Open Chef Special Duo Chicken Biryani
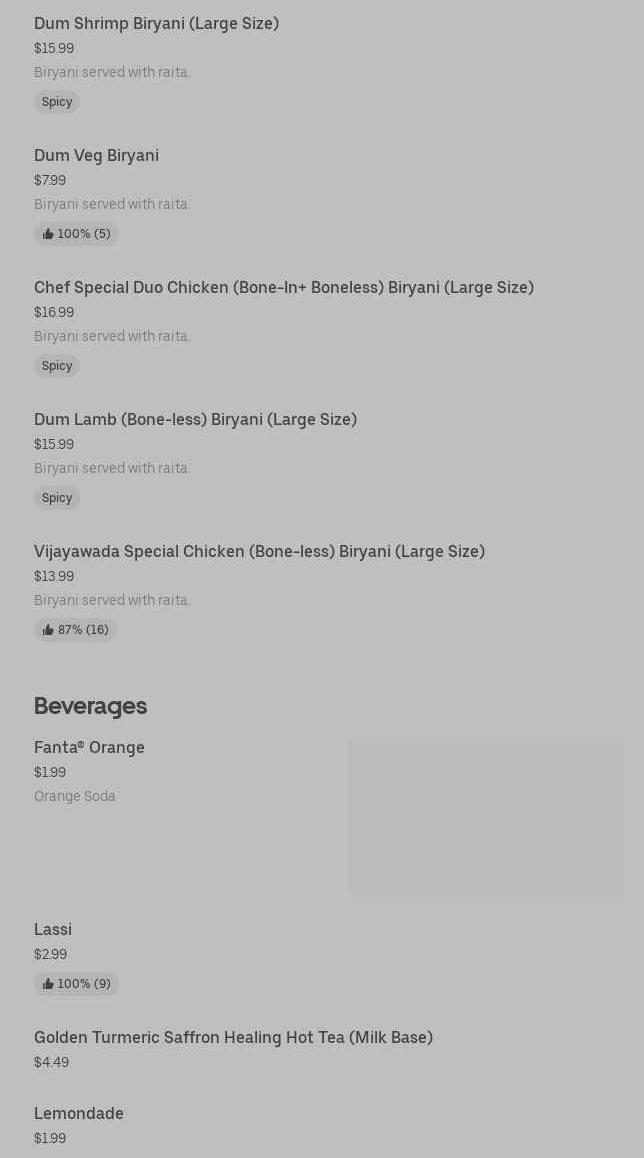 pyautogui.click(x=283, y=287)
